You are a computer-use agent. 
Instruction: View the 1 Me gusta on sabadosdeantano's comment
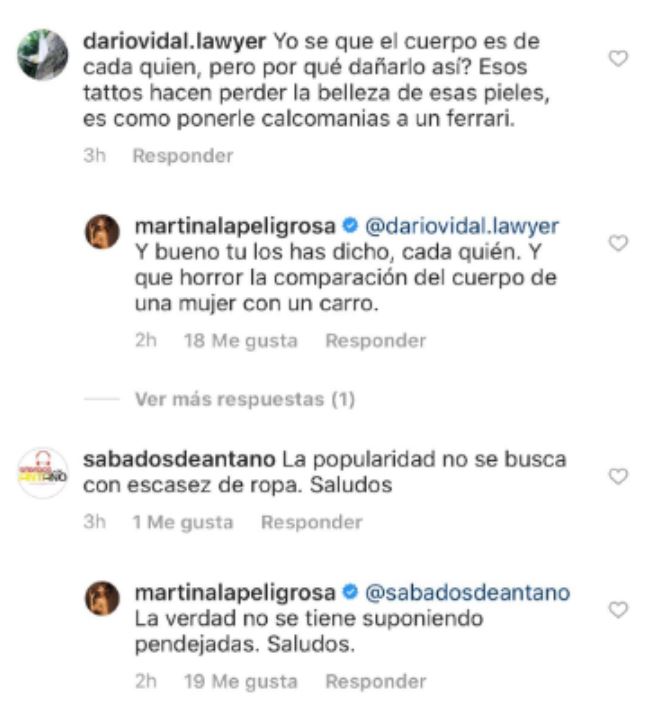[182, 522]
